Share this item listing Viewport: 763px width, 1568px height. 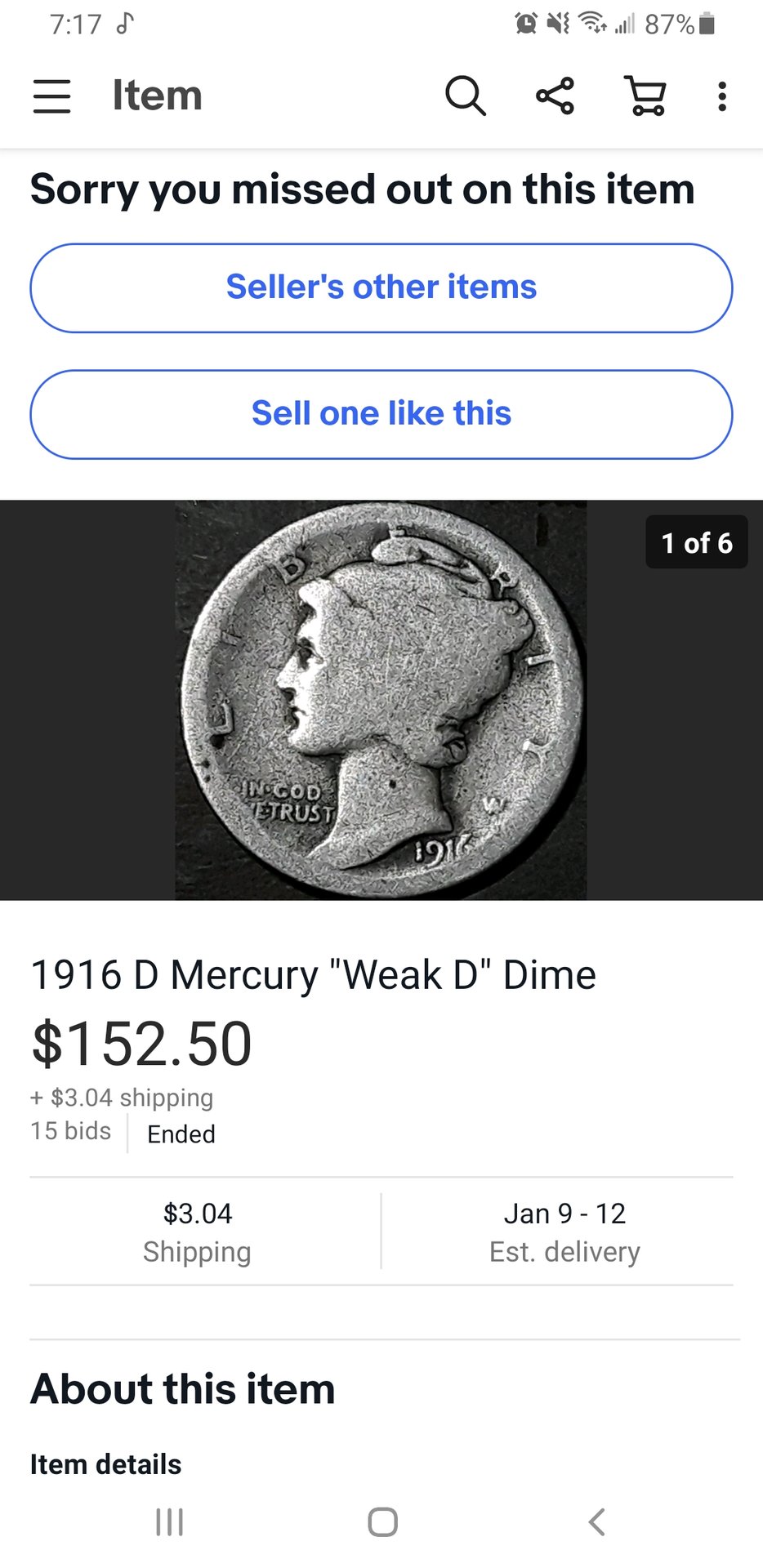point(556,96)
